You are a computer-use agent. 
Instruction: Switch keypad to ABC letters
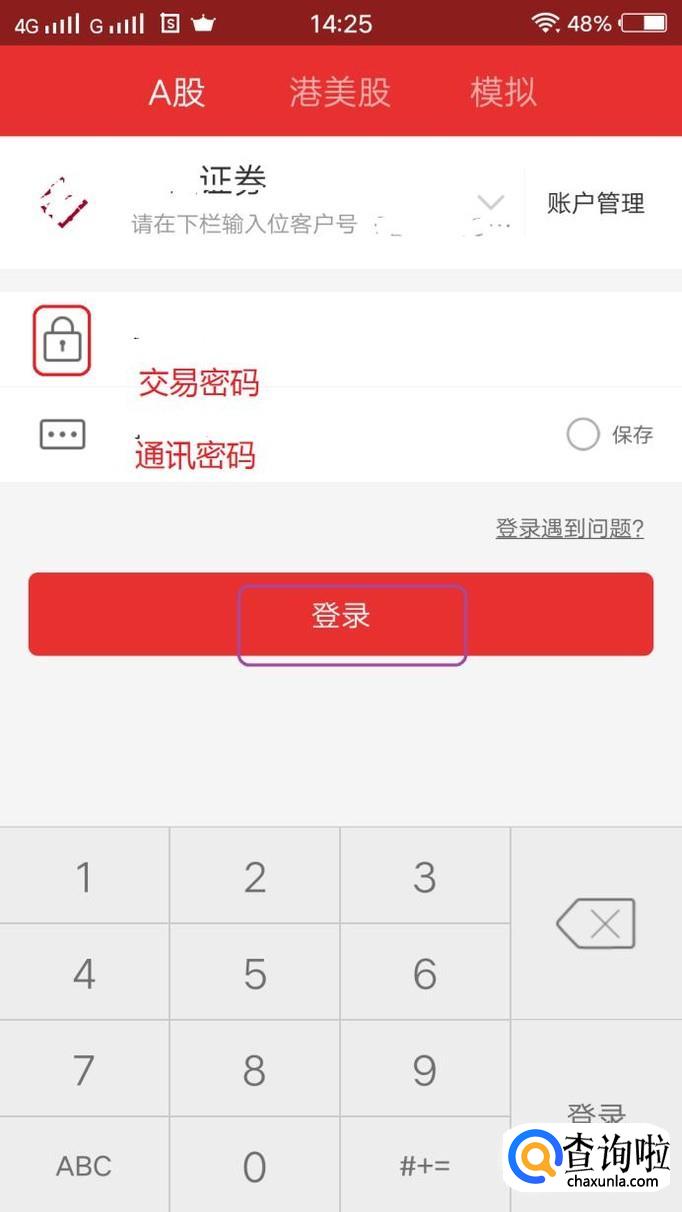tap(84, 1166)
